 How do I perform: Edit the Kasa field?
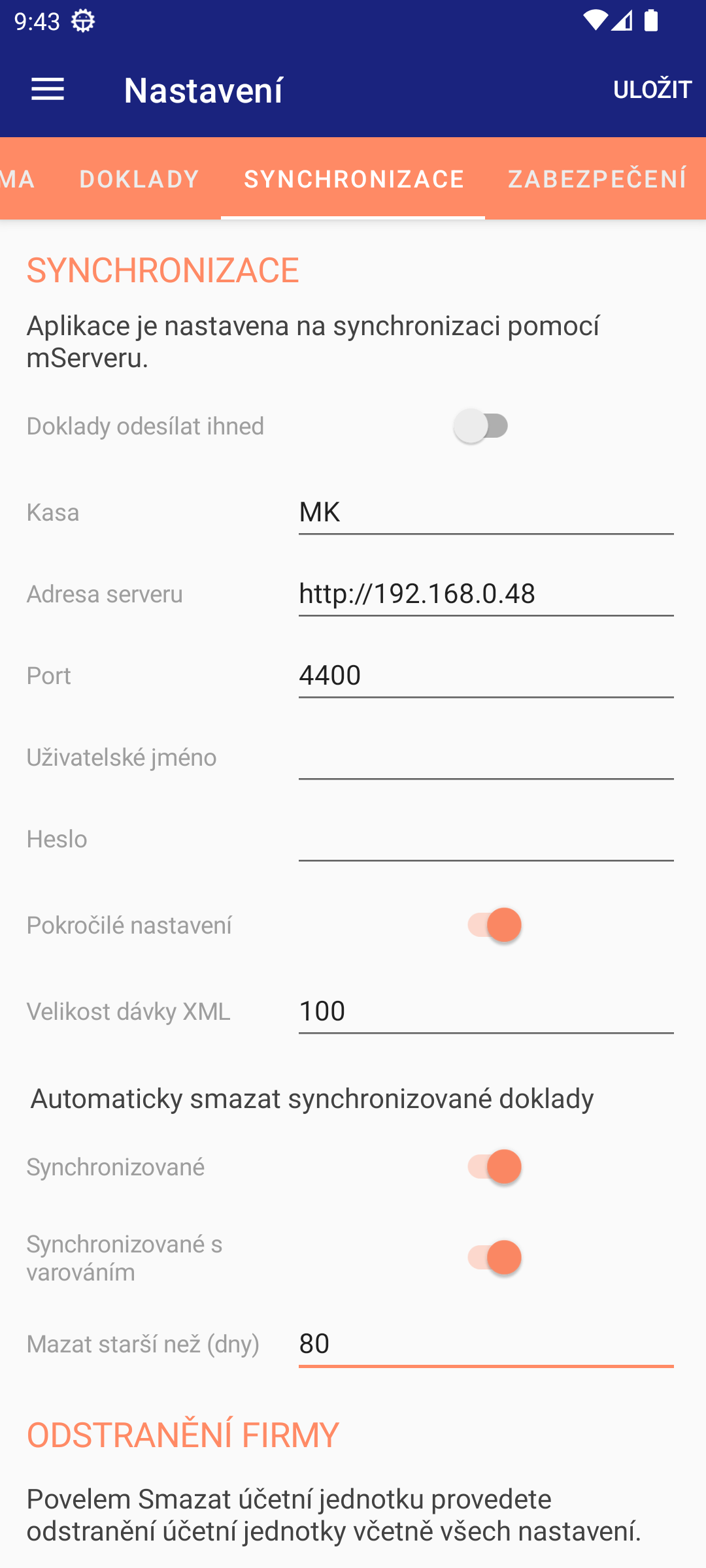click(486, 512)
